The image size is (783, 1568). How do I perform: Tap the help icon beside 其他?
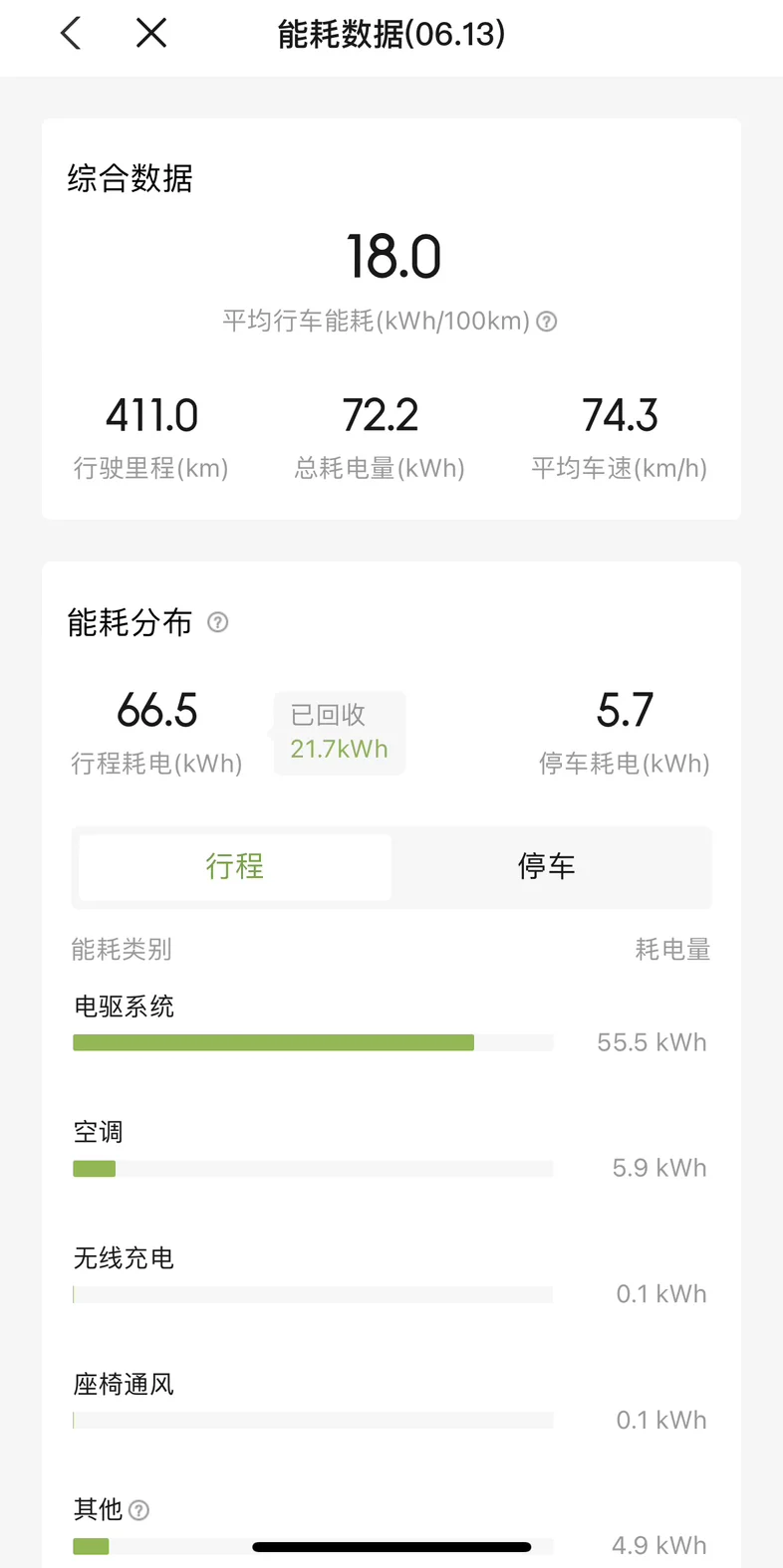point(139,1510)
